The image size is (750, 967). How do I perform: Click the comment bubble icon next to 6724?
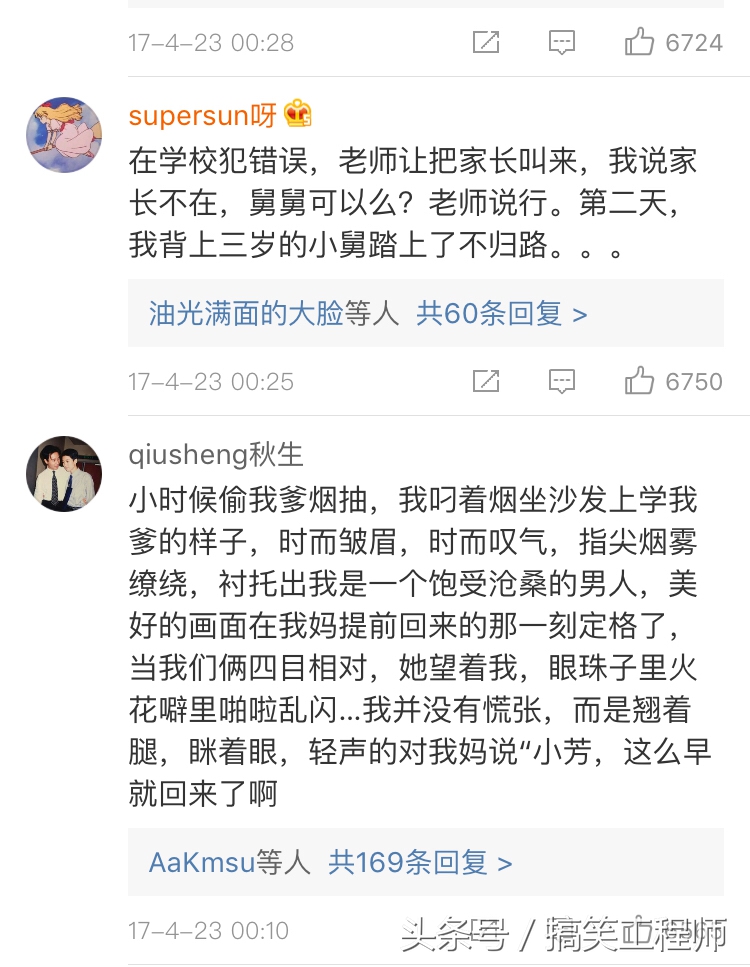(x=561, y=42)
